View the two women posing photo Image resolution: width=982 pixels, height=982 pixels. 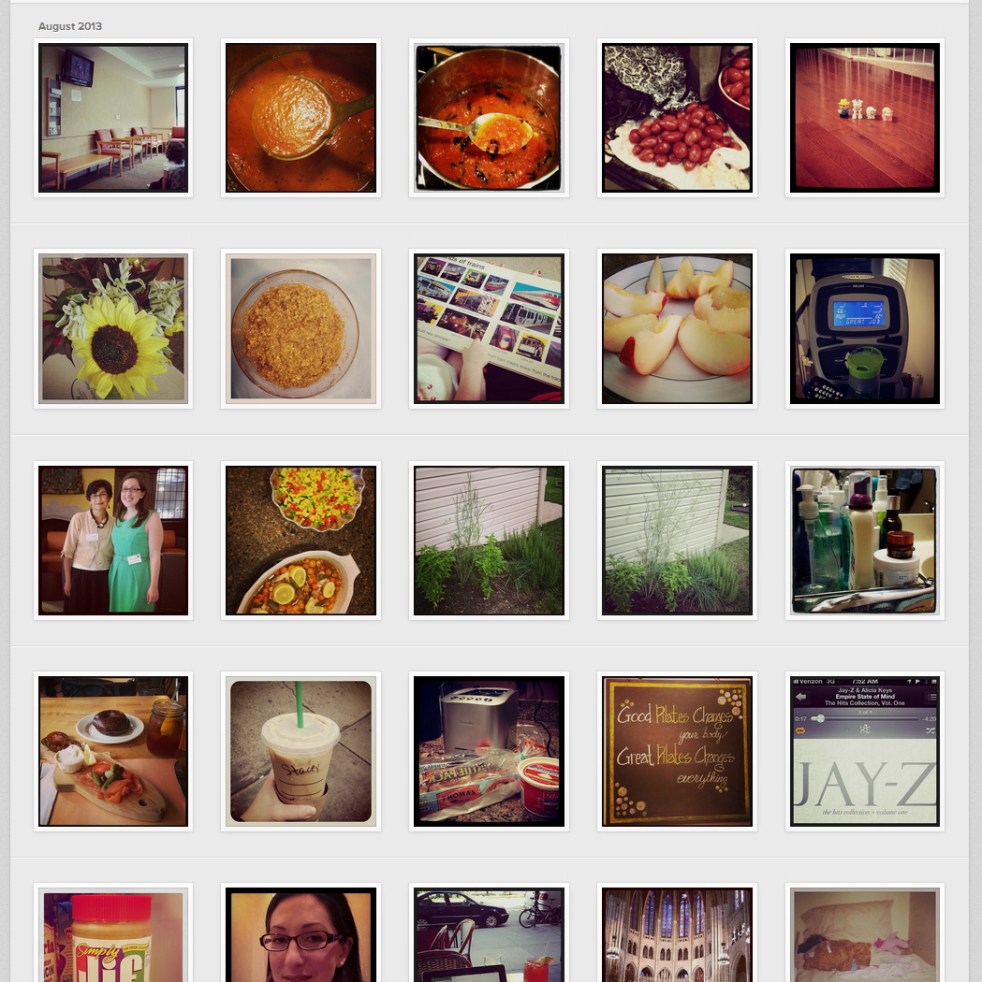(113, 540)
